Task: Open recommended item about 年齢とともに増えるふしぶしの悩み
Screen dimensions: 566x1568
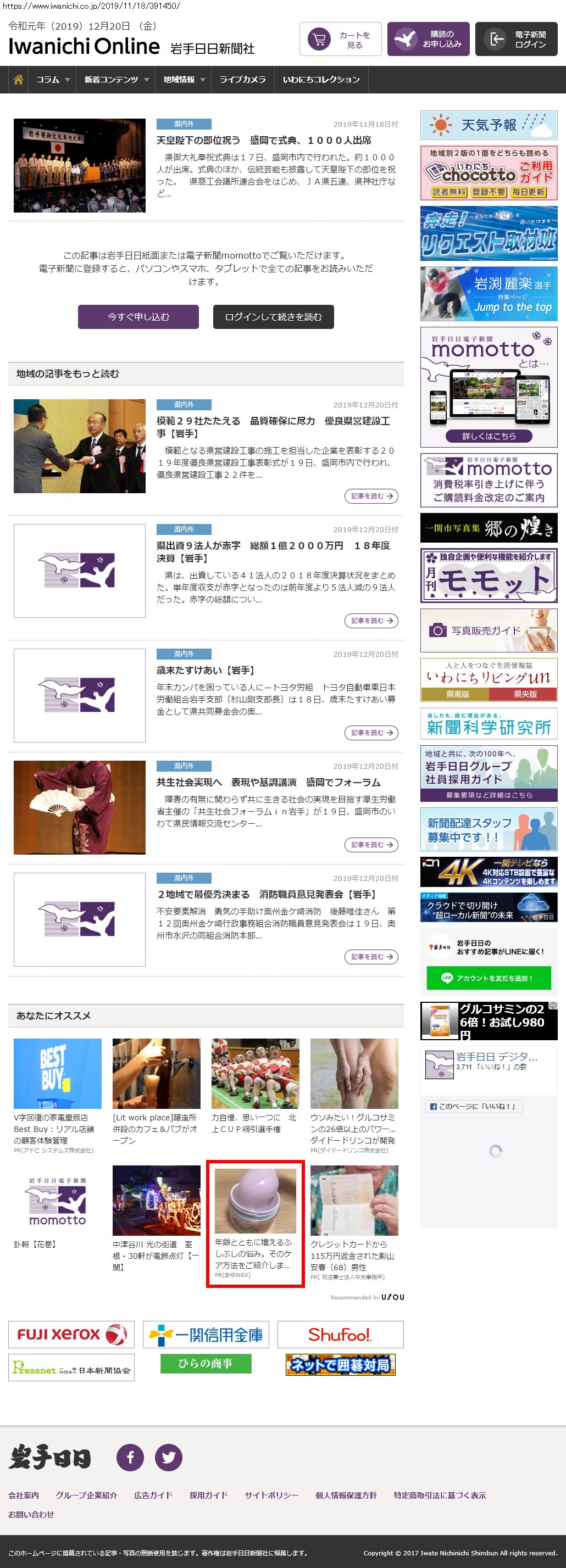Action: 254,1224
